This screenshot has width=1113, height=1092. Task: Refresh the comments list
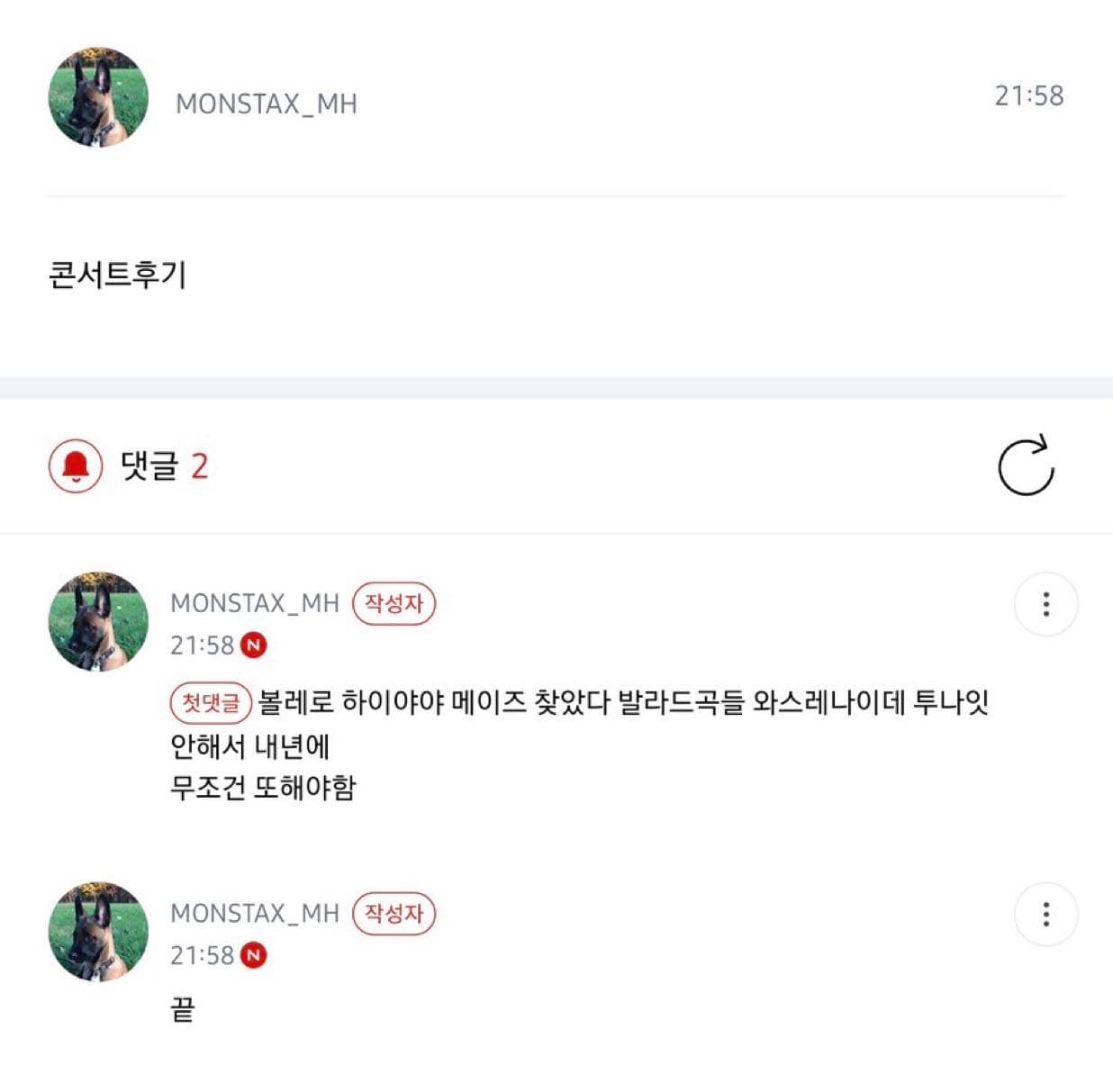point(1026,465)
